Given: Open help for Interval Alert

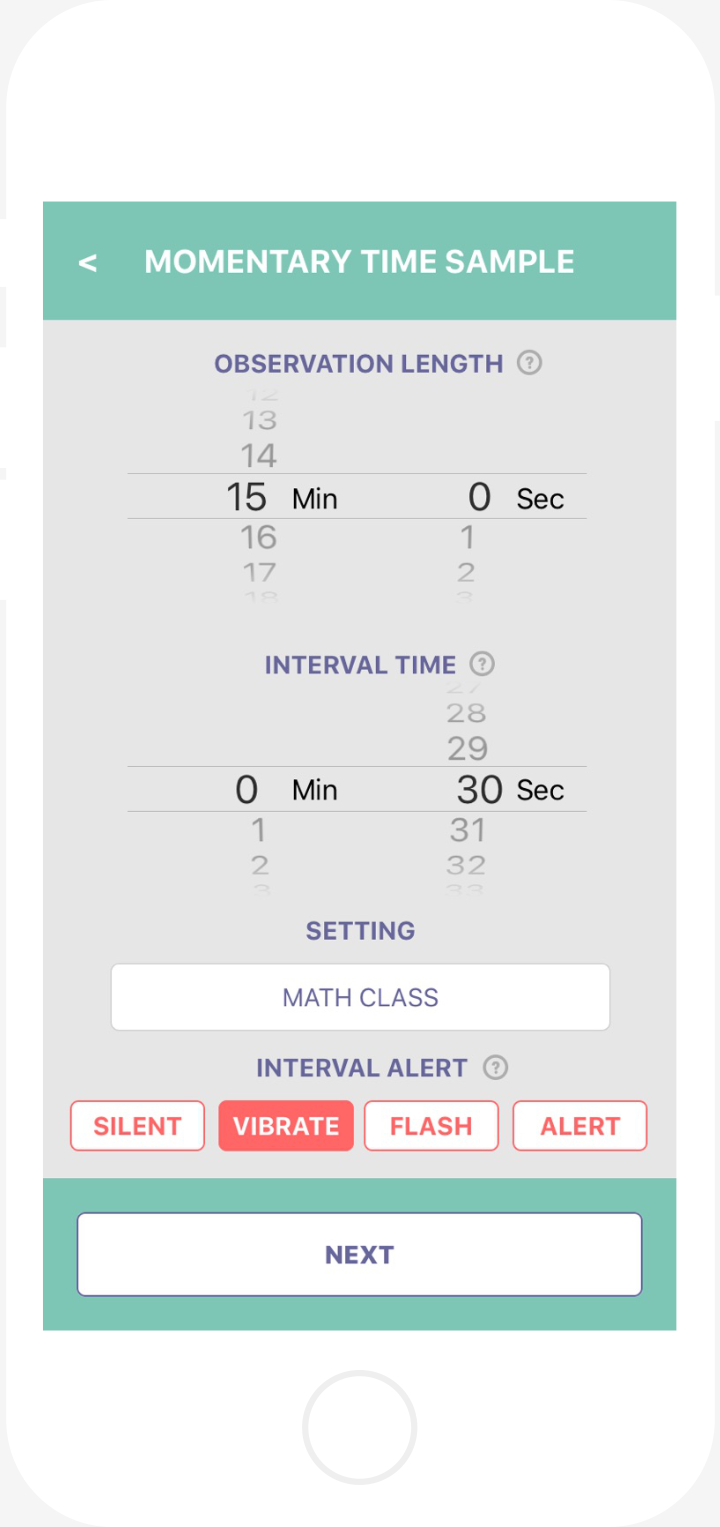Looking at the screenshot, I should [x=495, y=1068].
